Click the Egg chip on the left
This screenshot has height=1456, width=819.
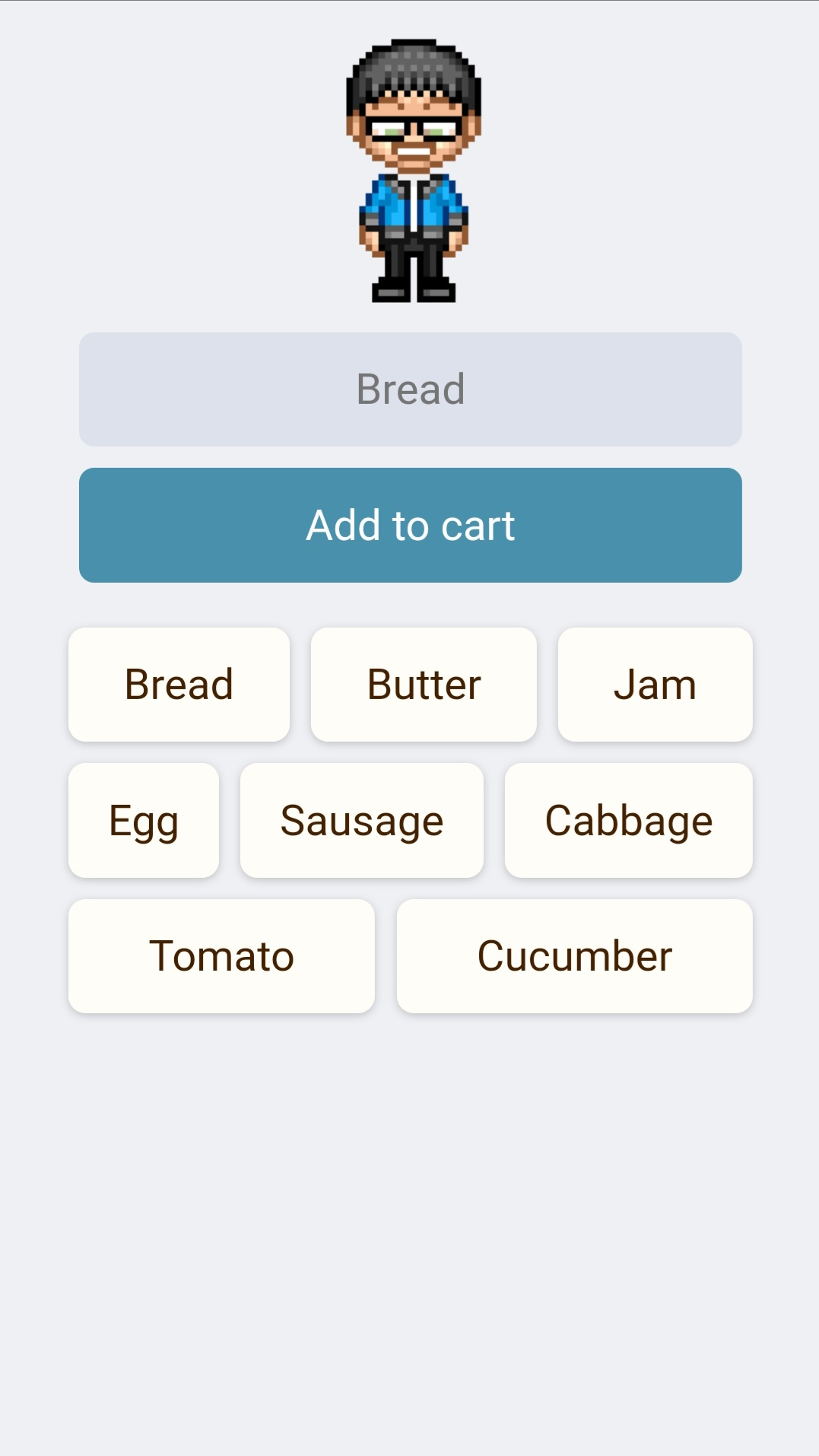(x=144, y=819)
